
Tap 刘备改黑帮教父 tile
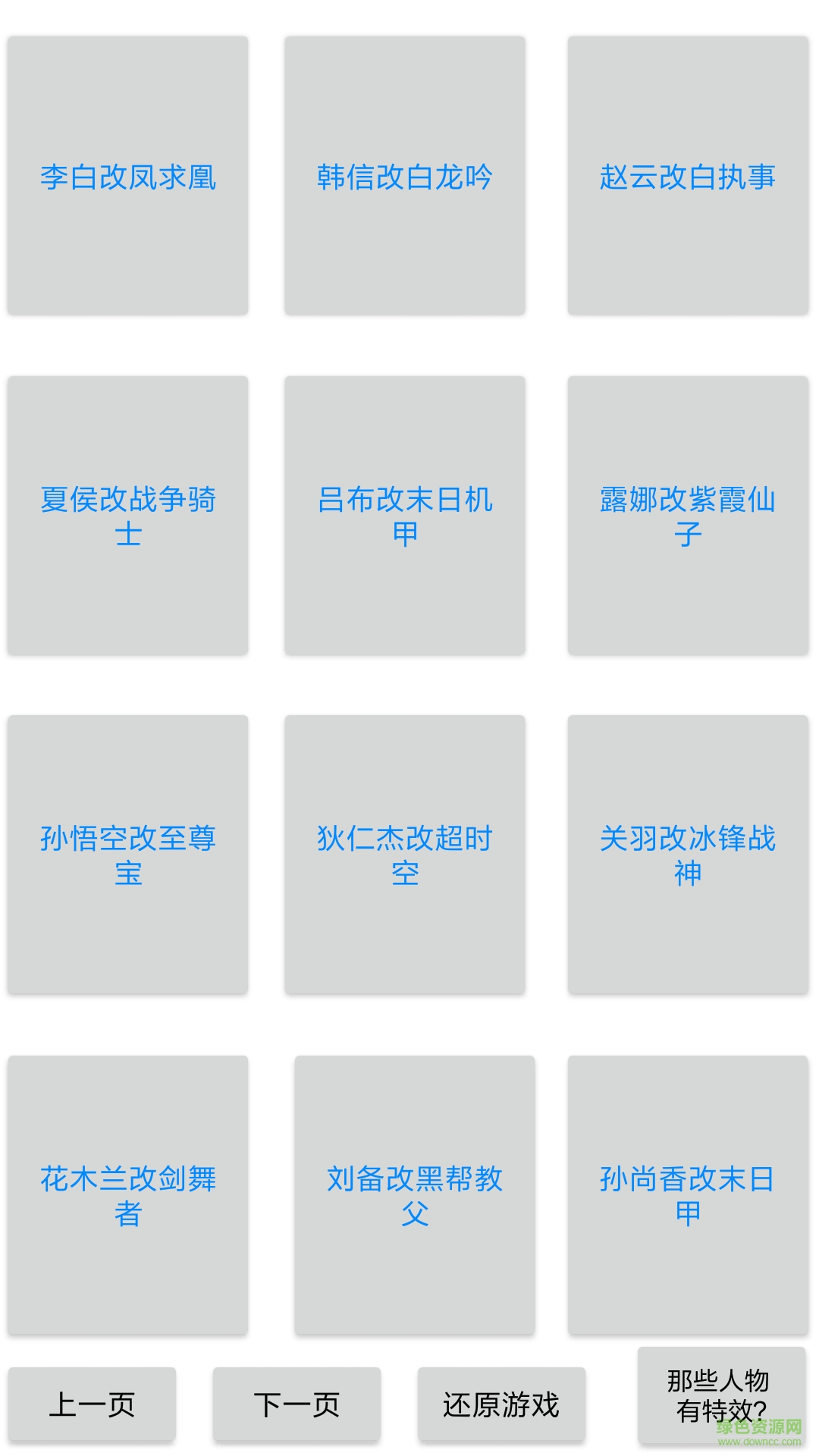click(x=415, y=1194)
